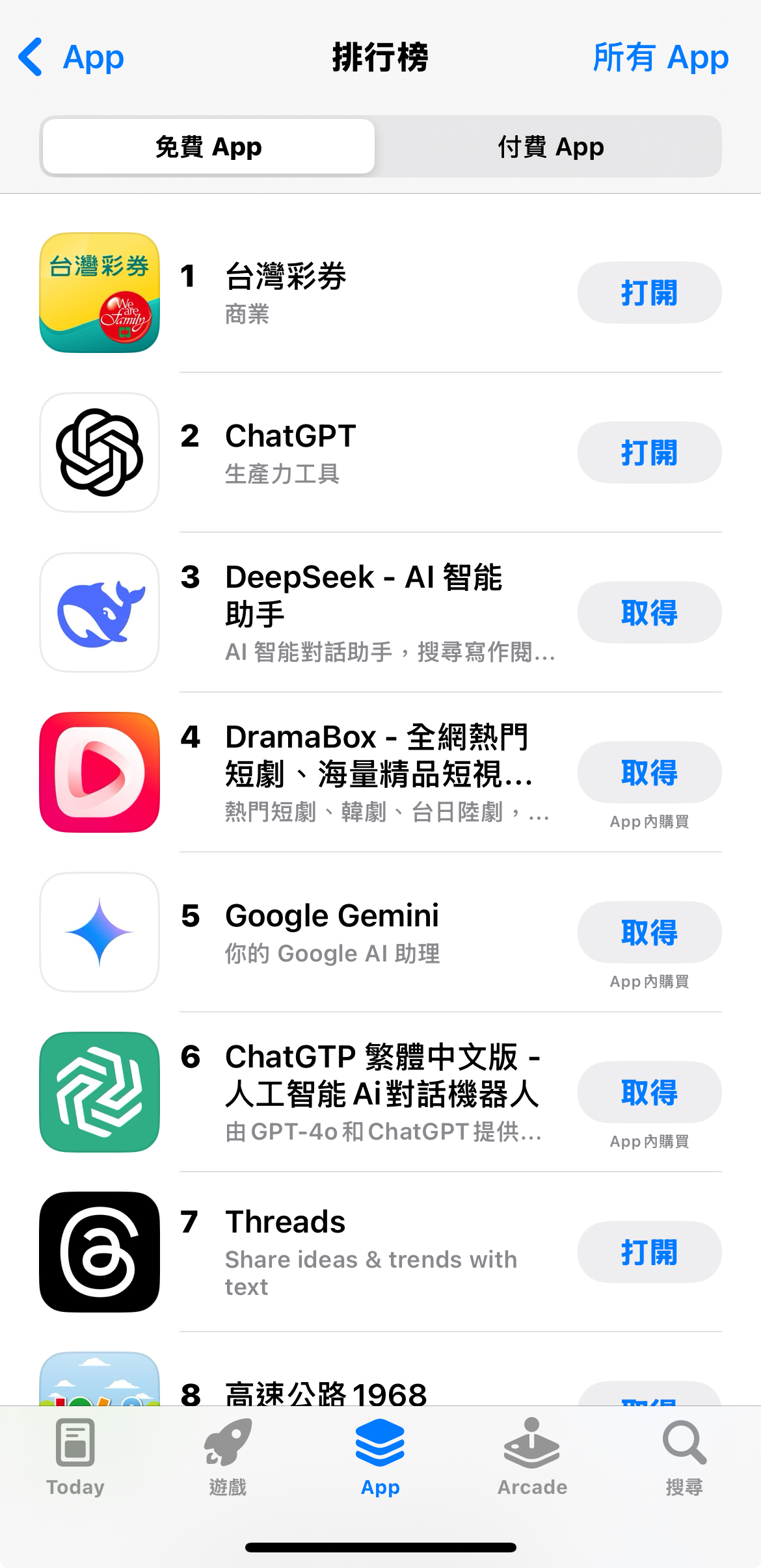Open the DramaBox listing row
The image size is (761, 1568).
point(377,771)
